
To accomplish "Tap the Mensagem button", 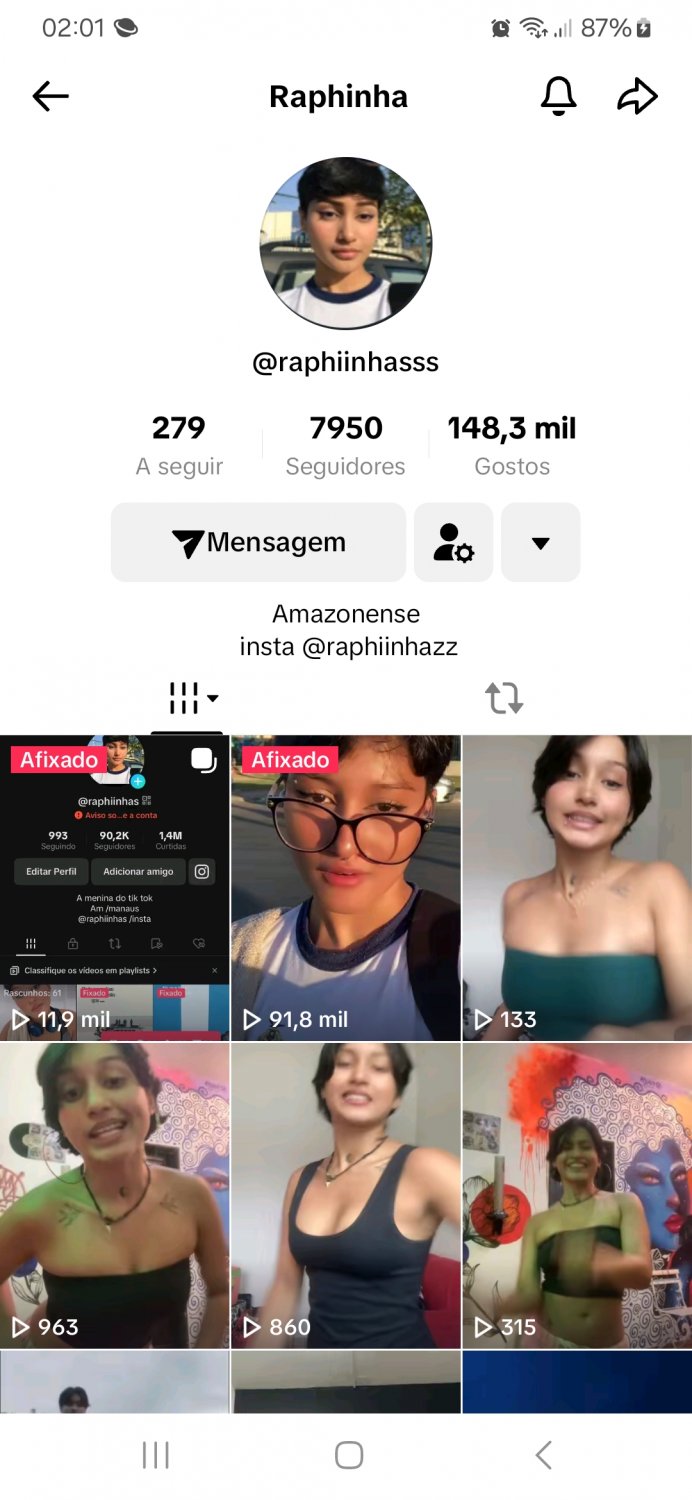I will (x=258, y=542).
